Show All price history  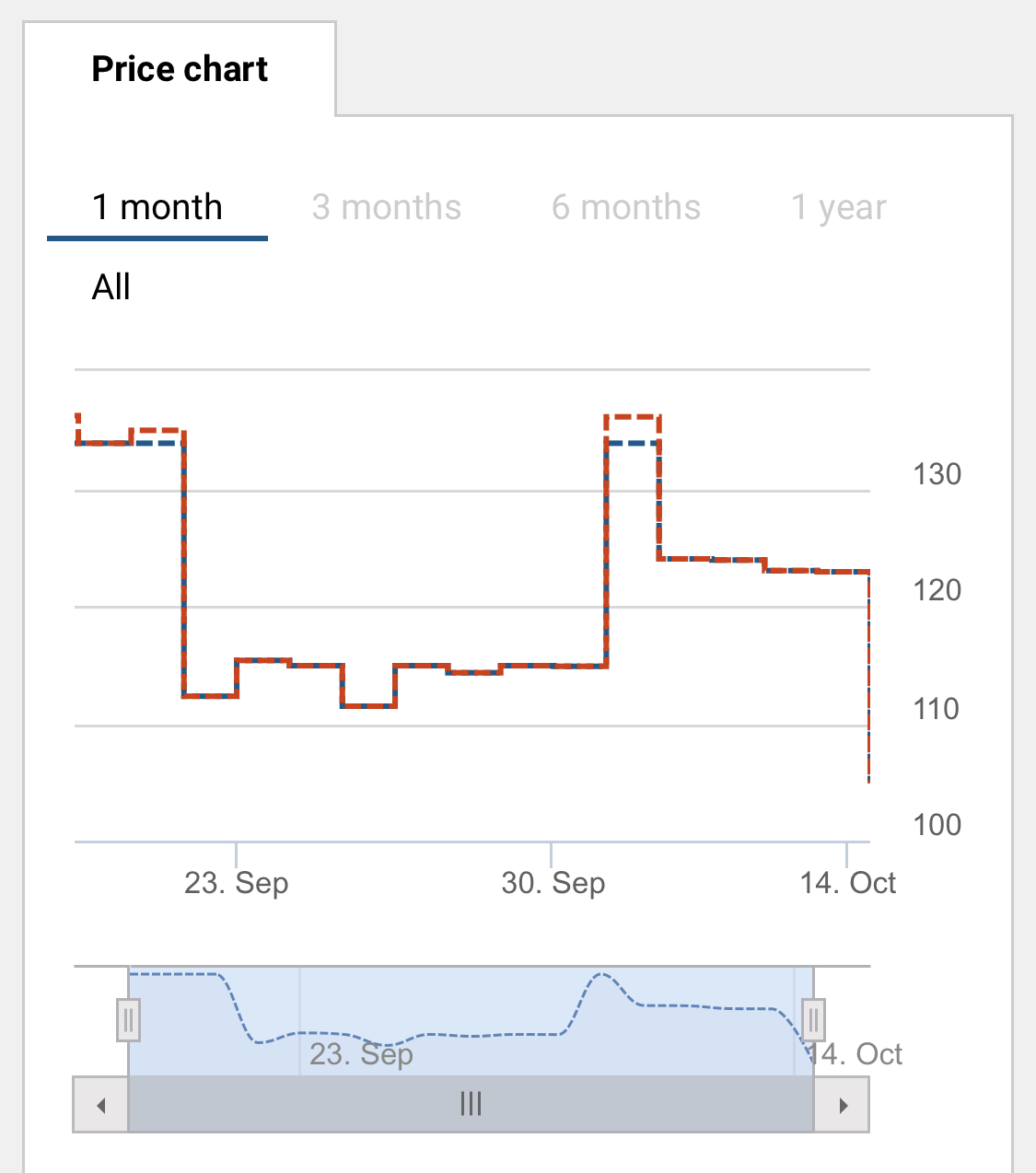[x=111, y=287]
